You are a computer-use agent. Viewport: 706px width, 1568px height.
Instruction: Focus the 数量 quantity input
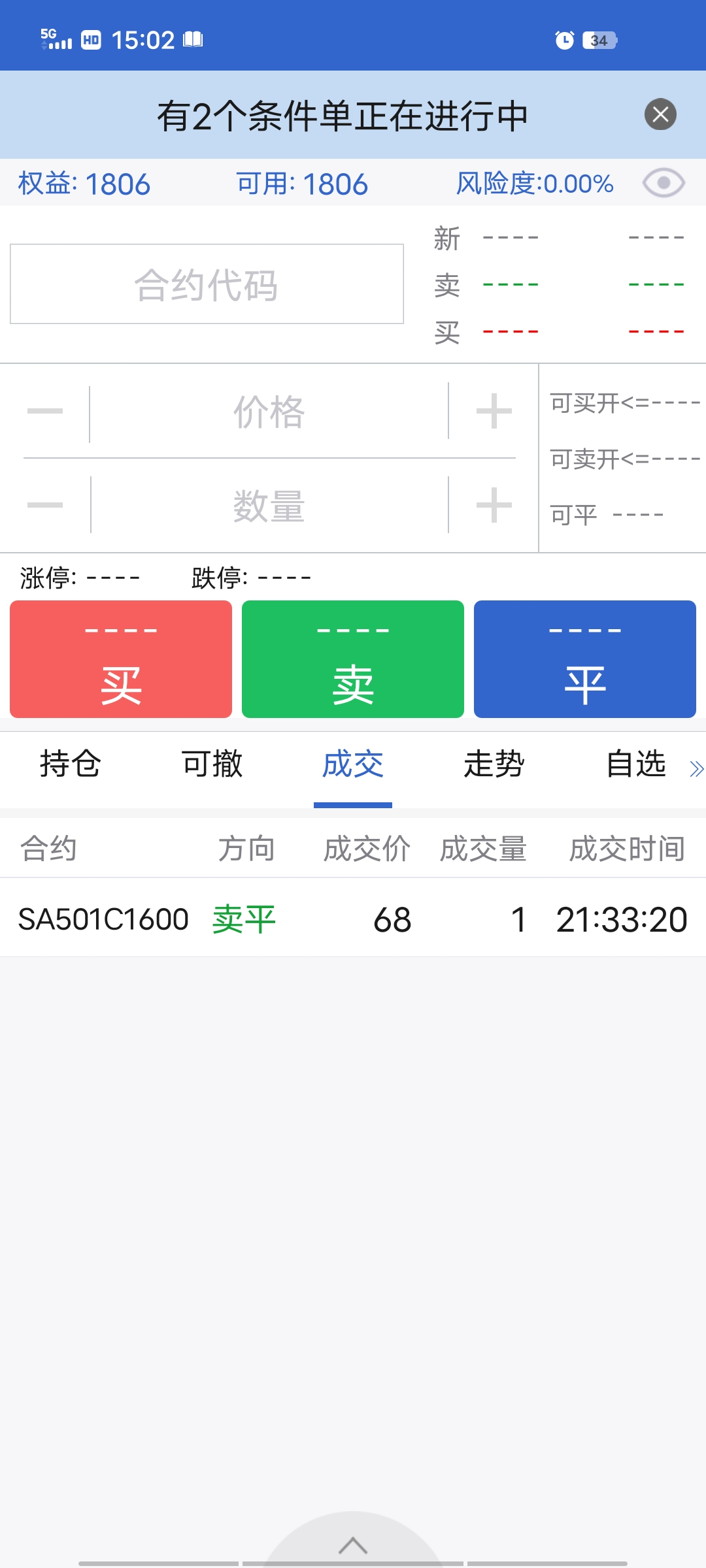[x=269, y=506]
